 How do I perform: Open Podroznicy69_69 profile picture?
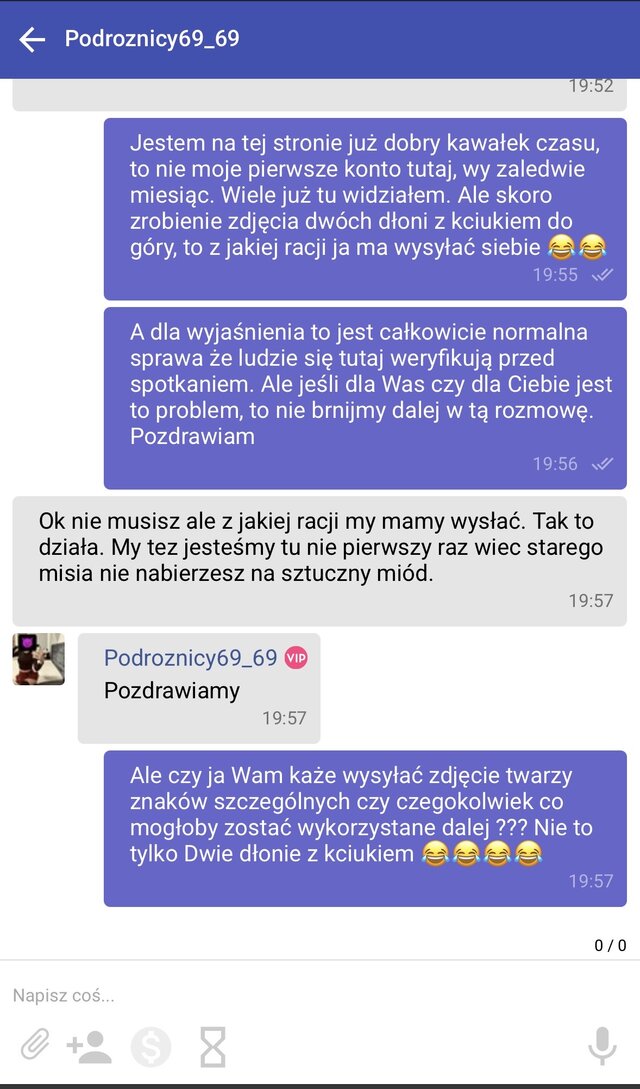[x=39, y=659]
